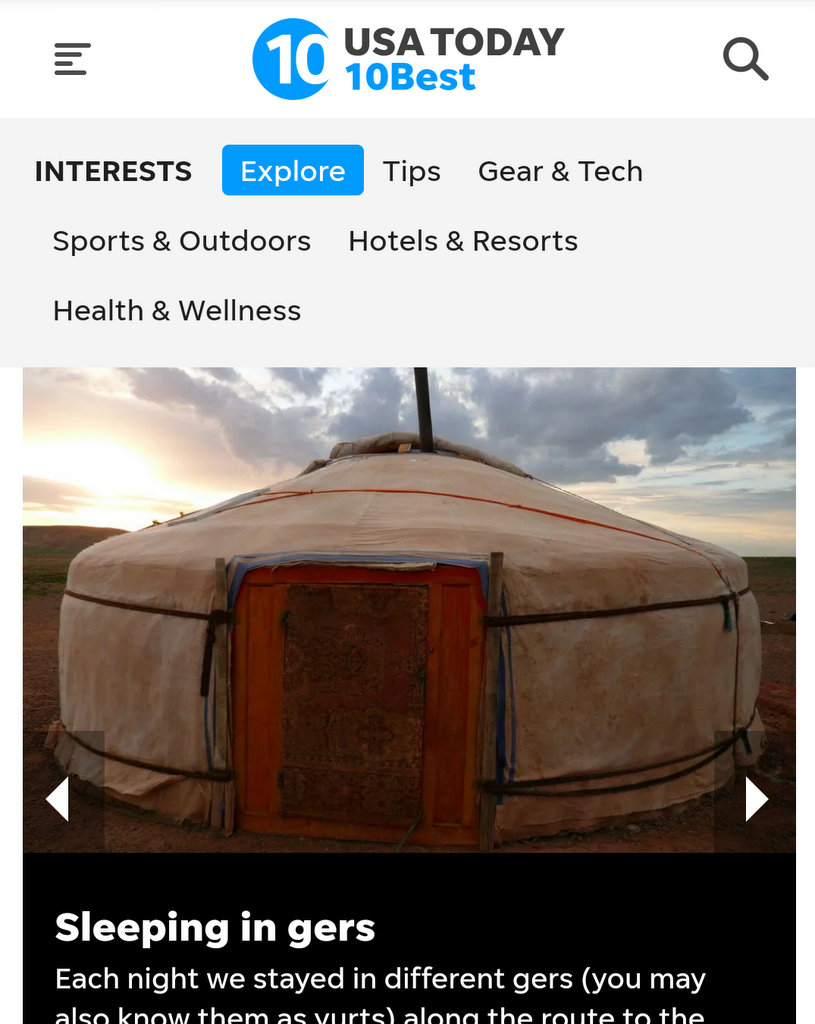This screenshot has height=1024, width=815.
Task: Advance to the next slideshow photo
Action: pos(756,799)
